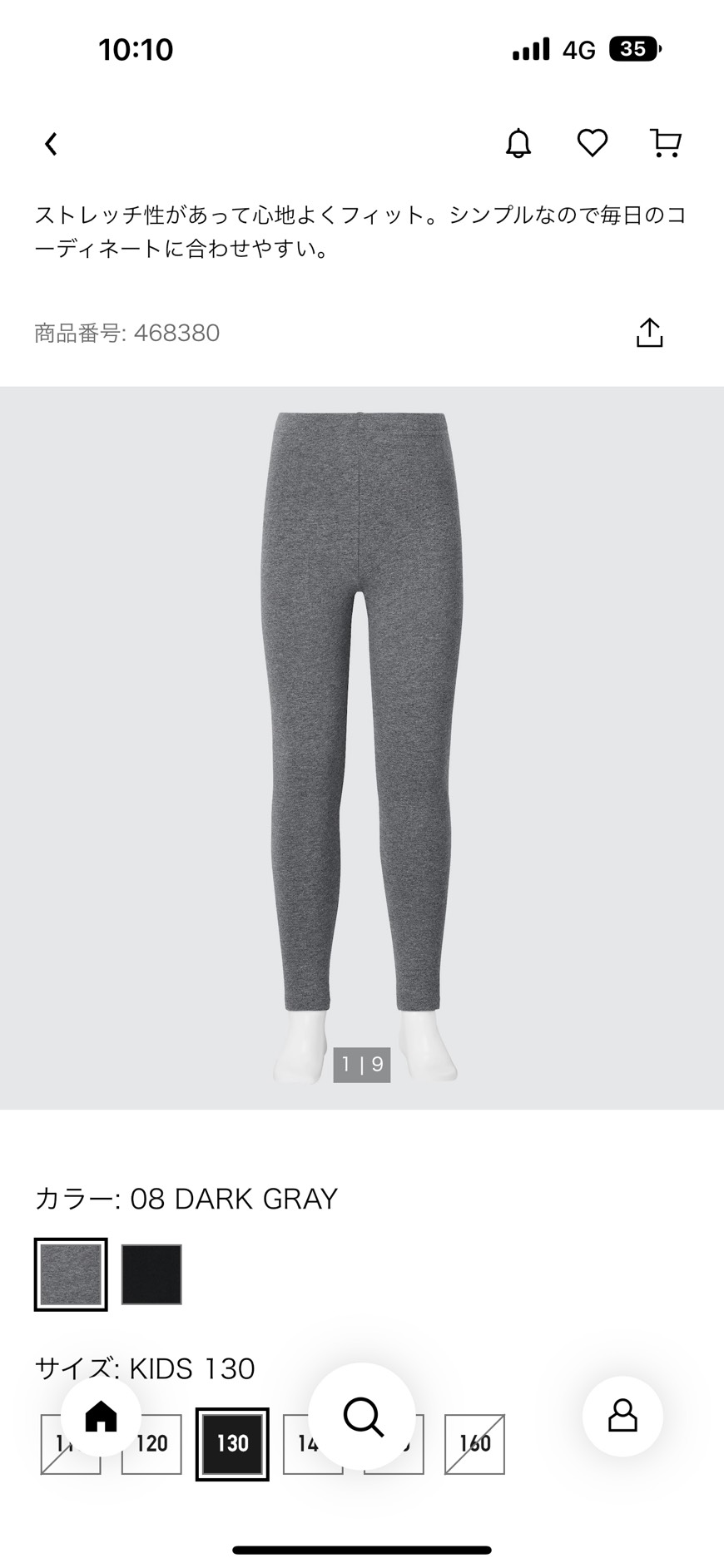Open the shopping cart
Screen dimensions: 724x1568
pyautogui.click(x=666, y=143)
